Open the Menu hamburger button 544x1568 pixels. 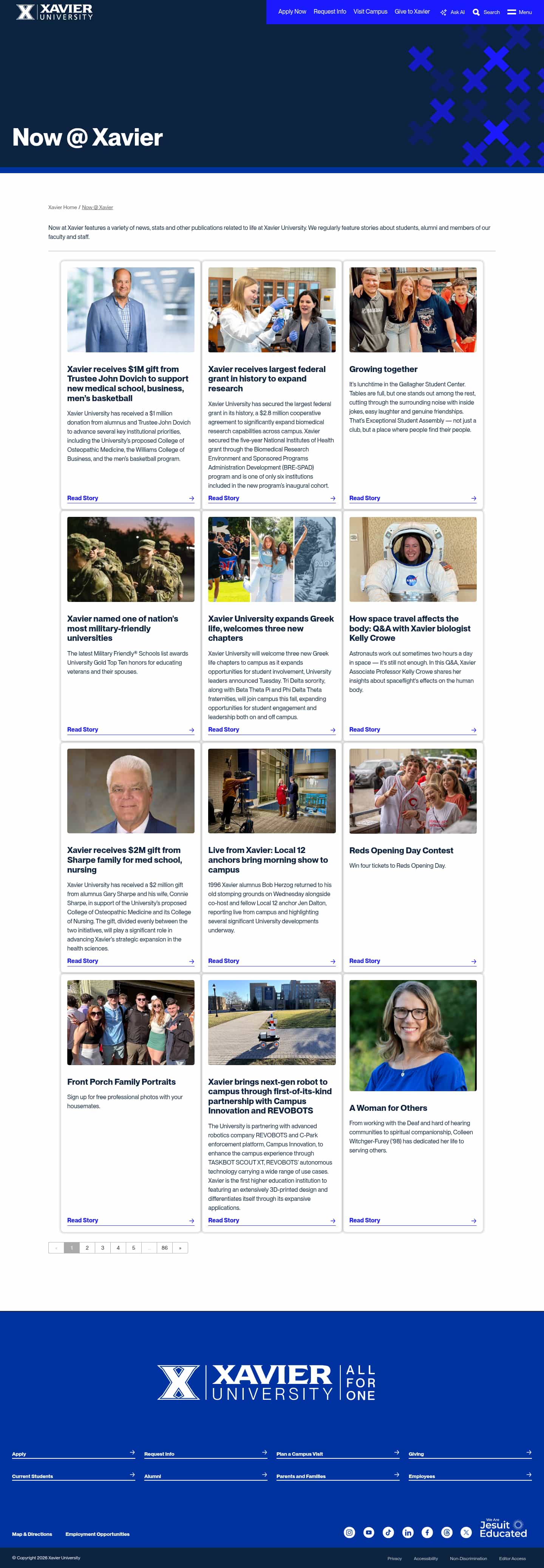click(x=520, y=12)
